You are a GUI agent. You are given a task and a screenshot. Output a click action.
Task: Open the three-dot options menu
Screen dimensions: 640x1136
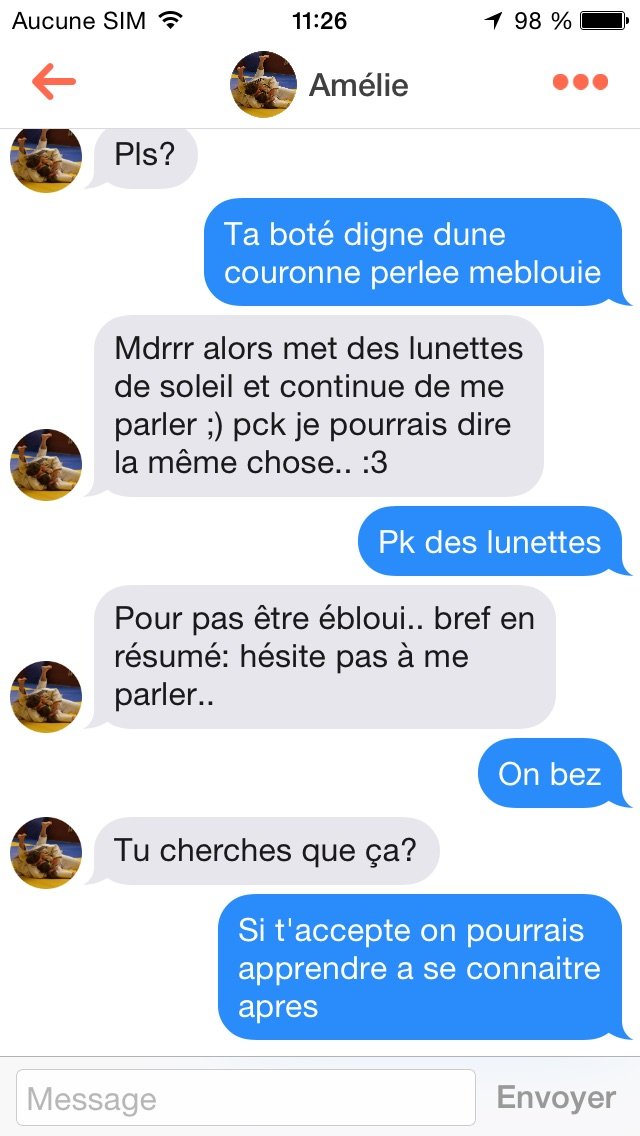click(x=580, y=83)
